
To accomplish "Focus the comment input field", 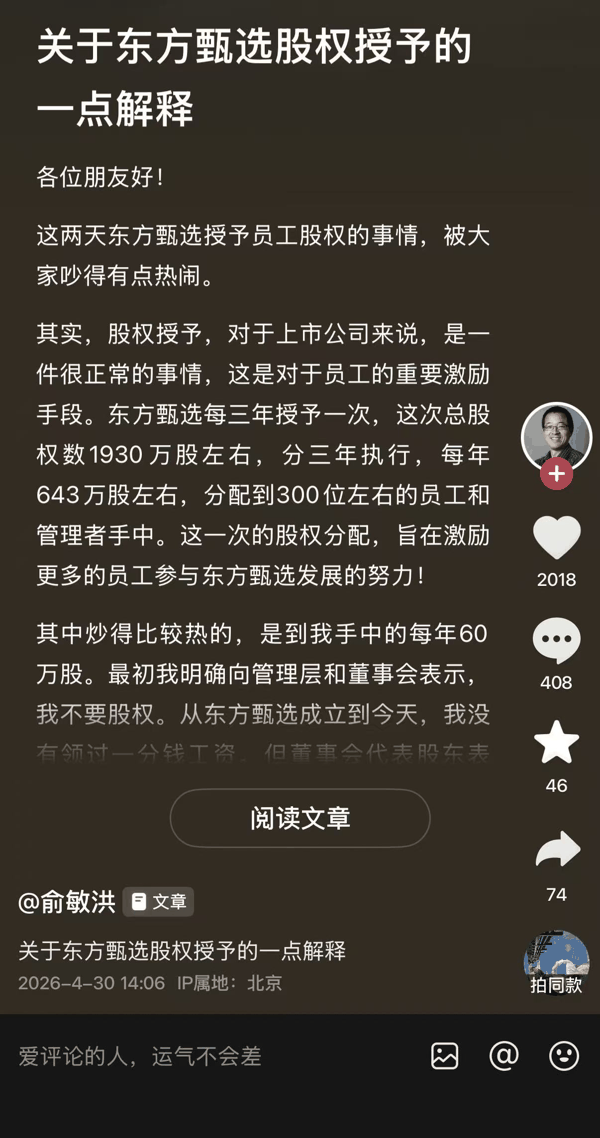I will click(200, 1056).
